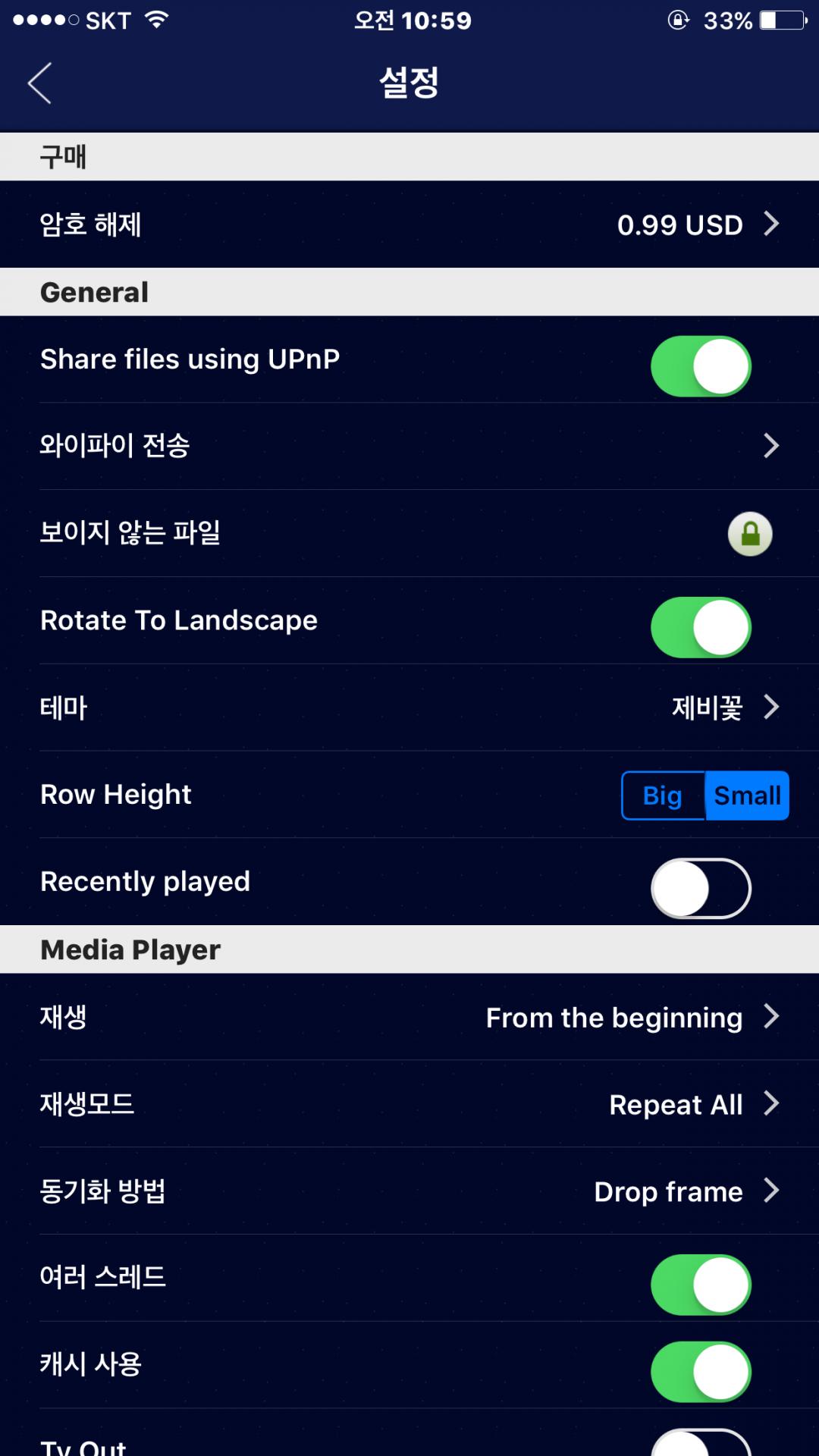This screenshot has height=1456, width=819.
Task: Select Big row height
Action: tap(663, 795)
